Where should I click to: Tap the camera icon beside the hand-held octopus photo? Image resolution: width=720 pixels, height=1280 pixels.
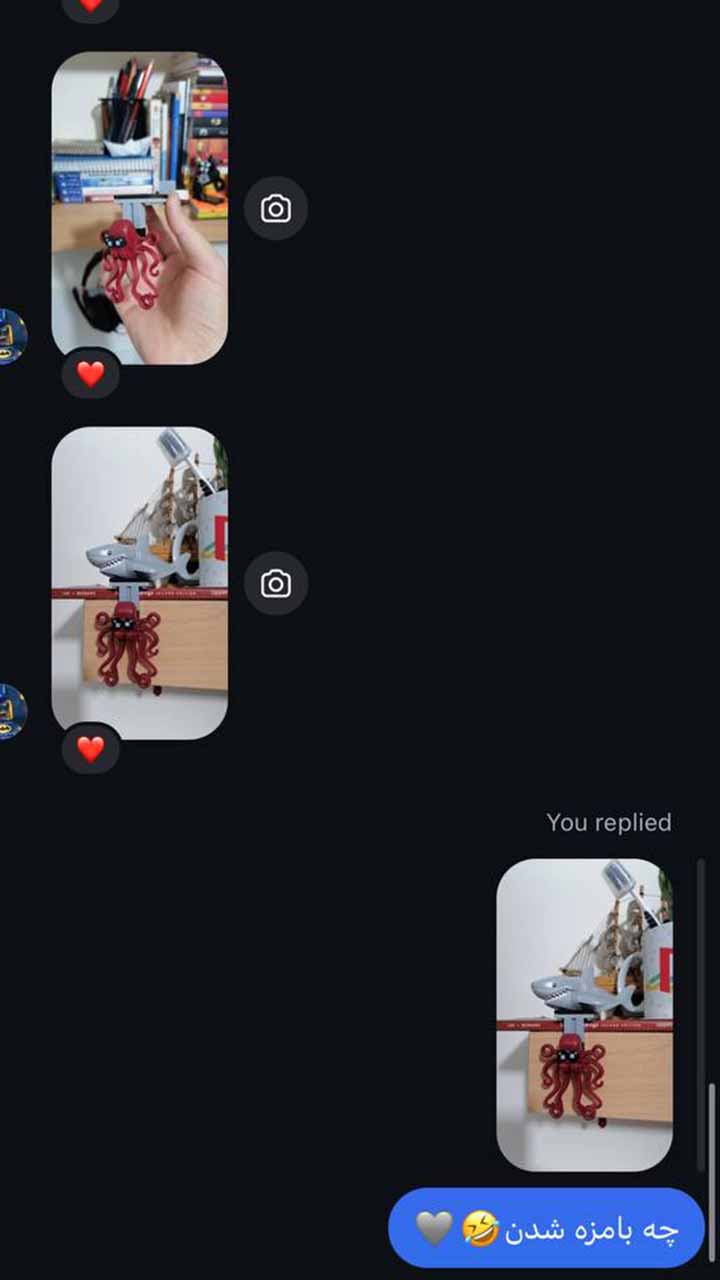tap(276, 208)
